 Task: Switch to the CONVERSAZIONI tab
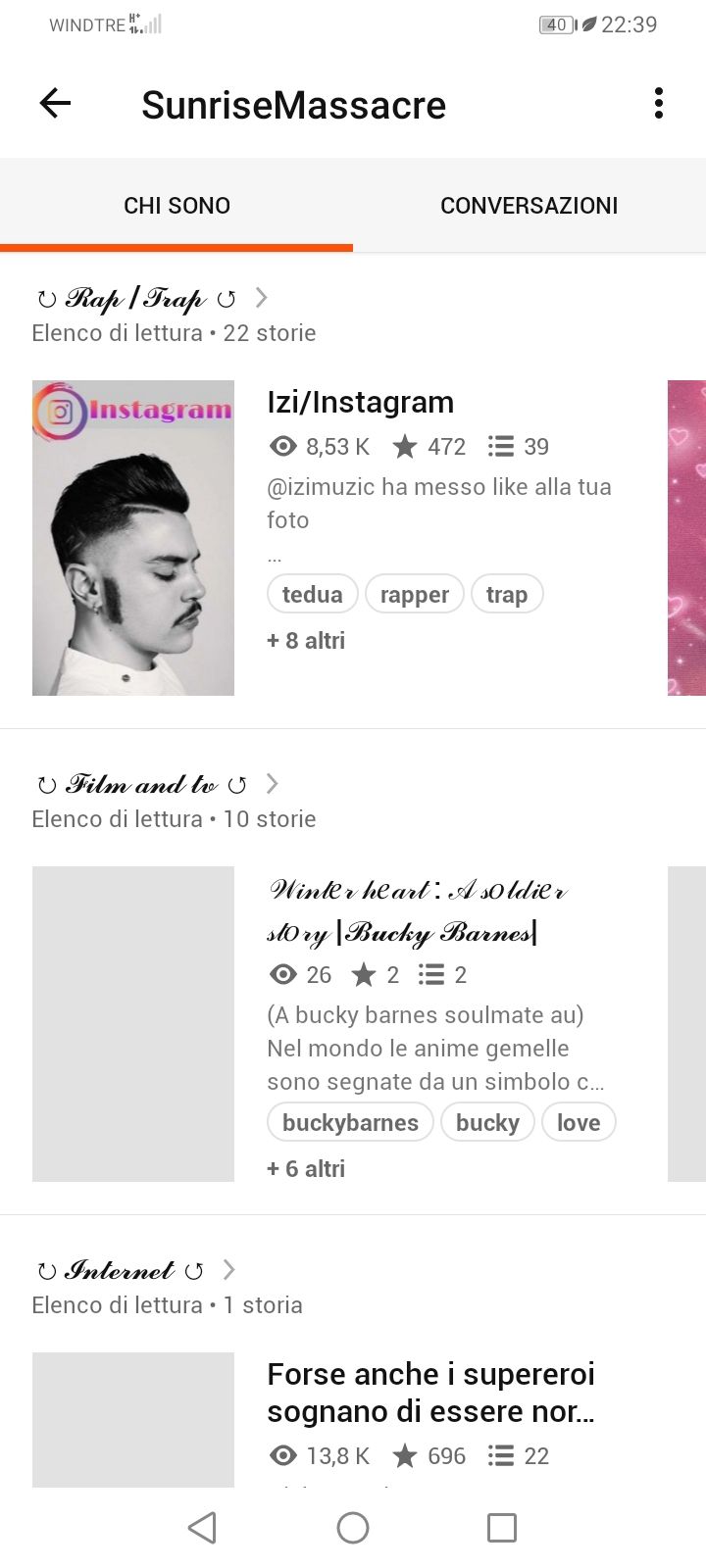(529, 205)
